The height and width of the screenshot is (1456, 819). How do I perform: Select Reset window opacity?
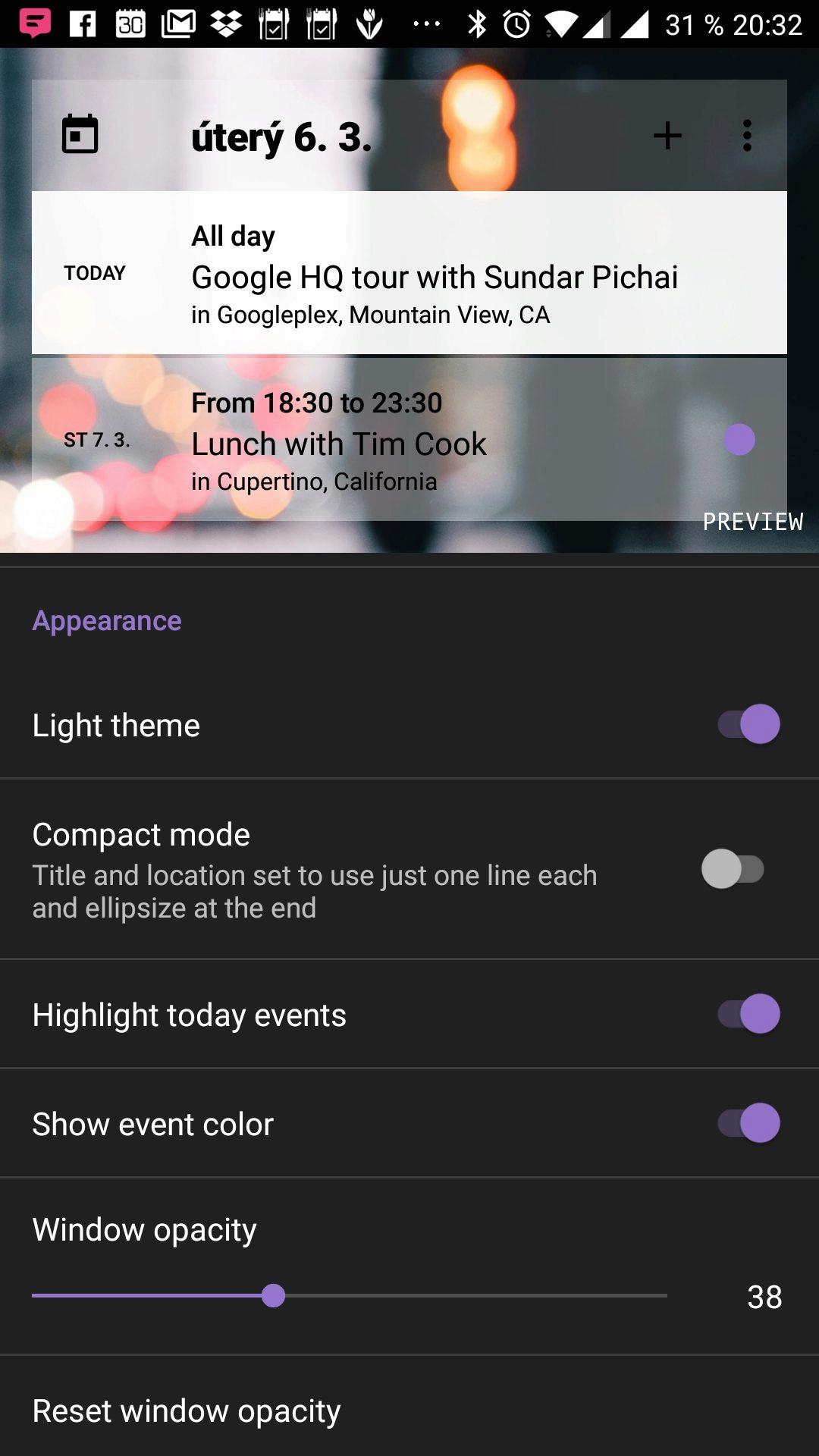coord(187,1411)
